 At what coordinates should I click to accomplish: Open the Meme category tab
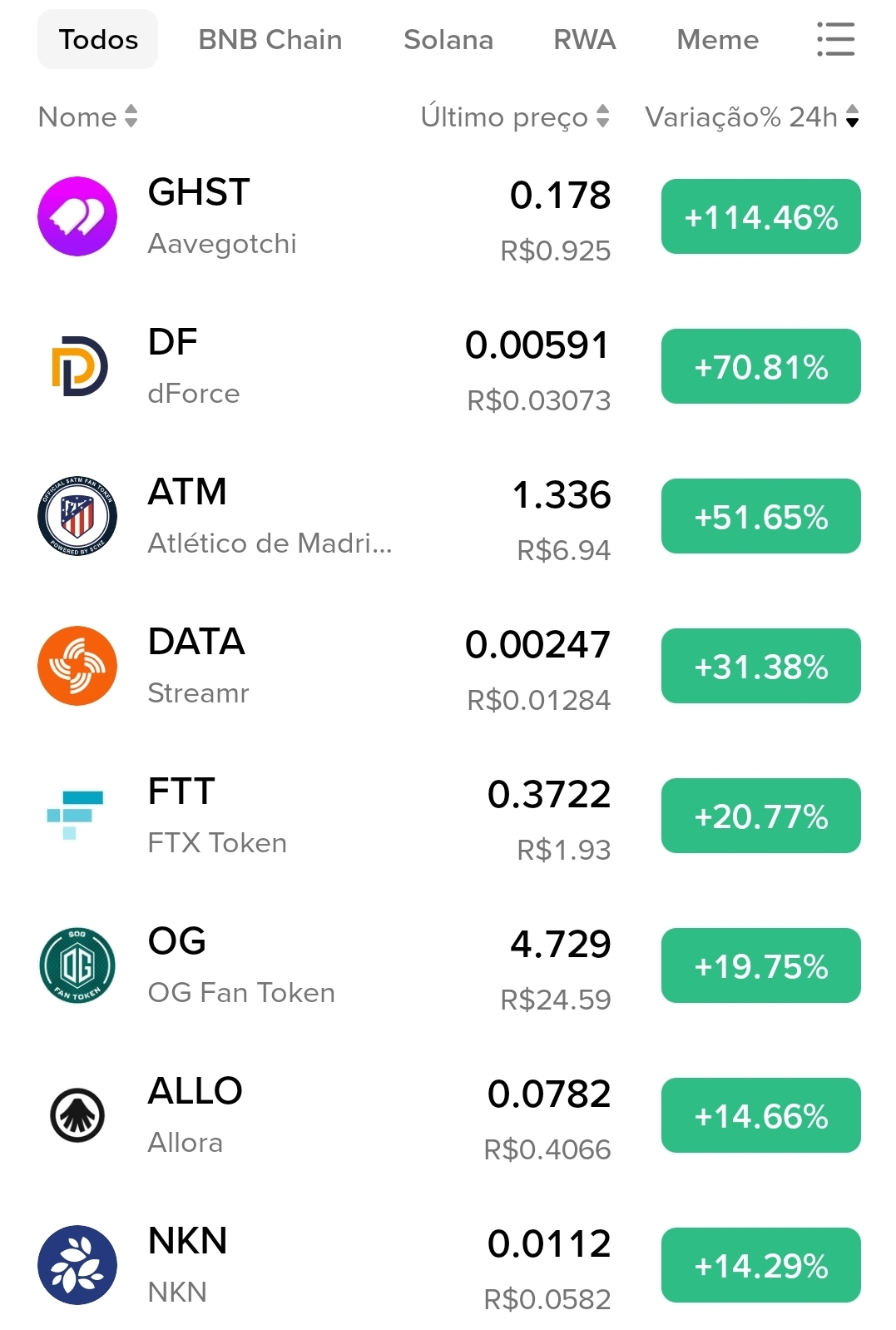click(717, 39)
